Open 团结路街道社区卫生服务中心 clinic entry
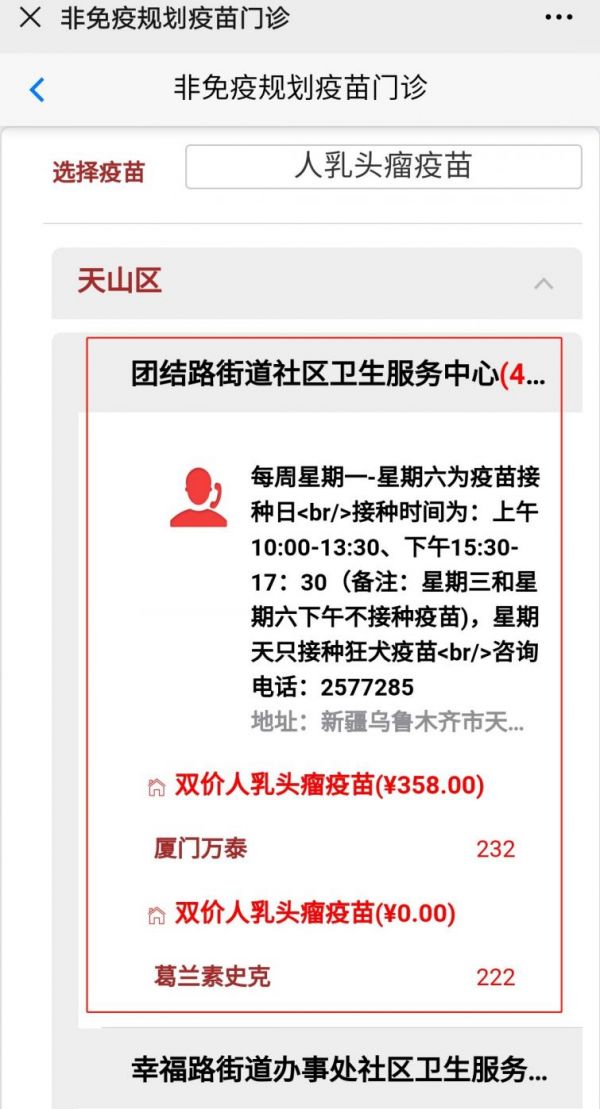This screenshot has height=1109, width=600. [x=338, y=374]
